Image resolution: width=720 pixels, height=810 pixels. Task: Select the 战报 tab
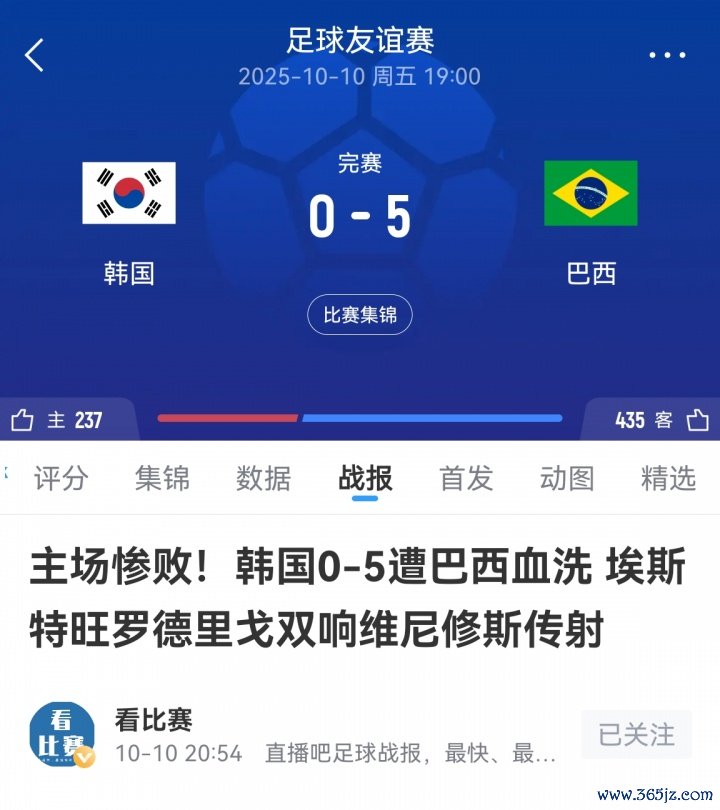pos(365,479)
